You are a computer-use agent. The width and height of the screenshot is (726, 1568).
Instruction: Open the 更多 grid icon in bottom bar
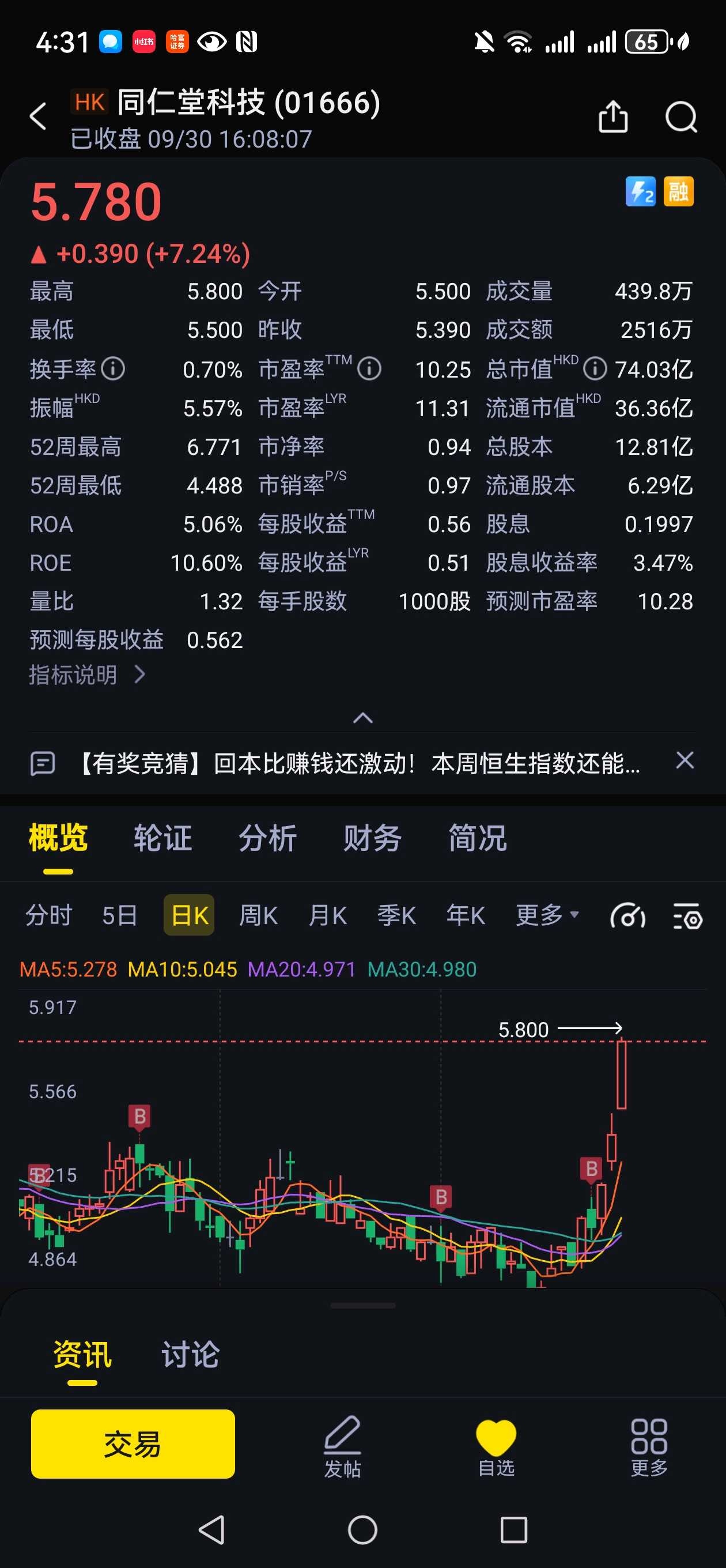[x=650, y=1437]
